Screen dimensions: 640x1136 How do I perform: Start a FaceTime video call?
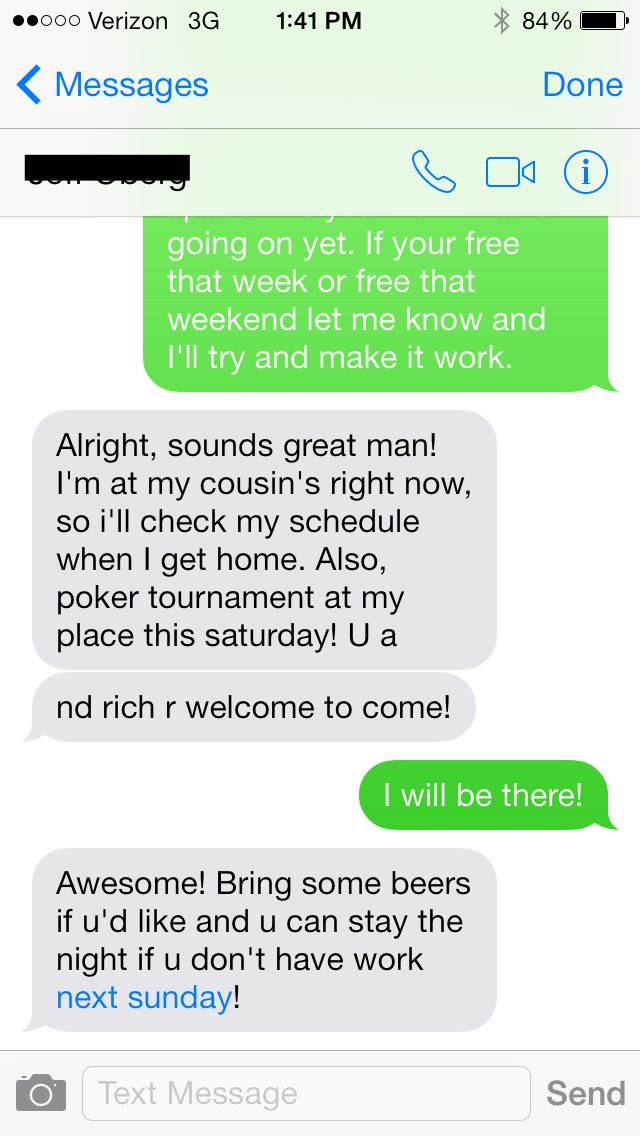[510, 173]
